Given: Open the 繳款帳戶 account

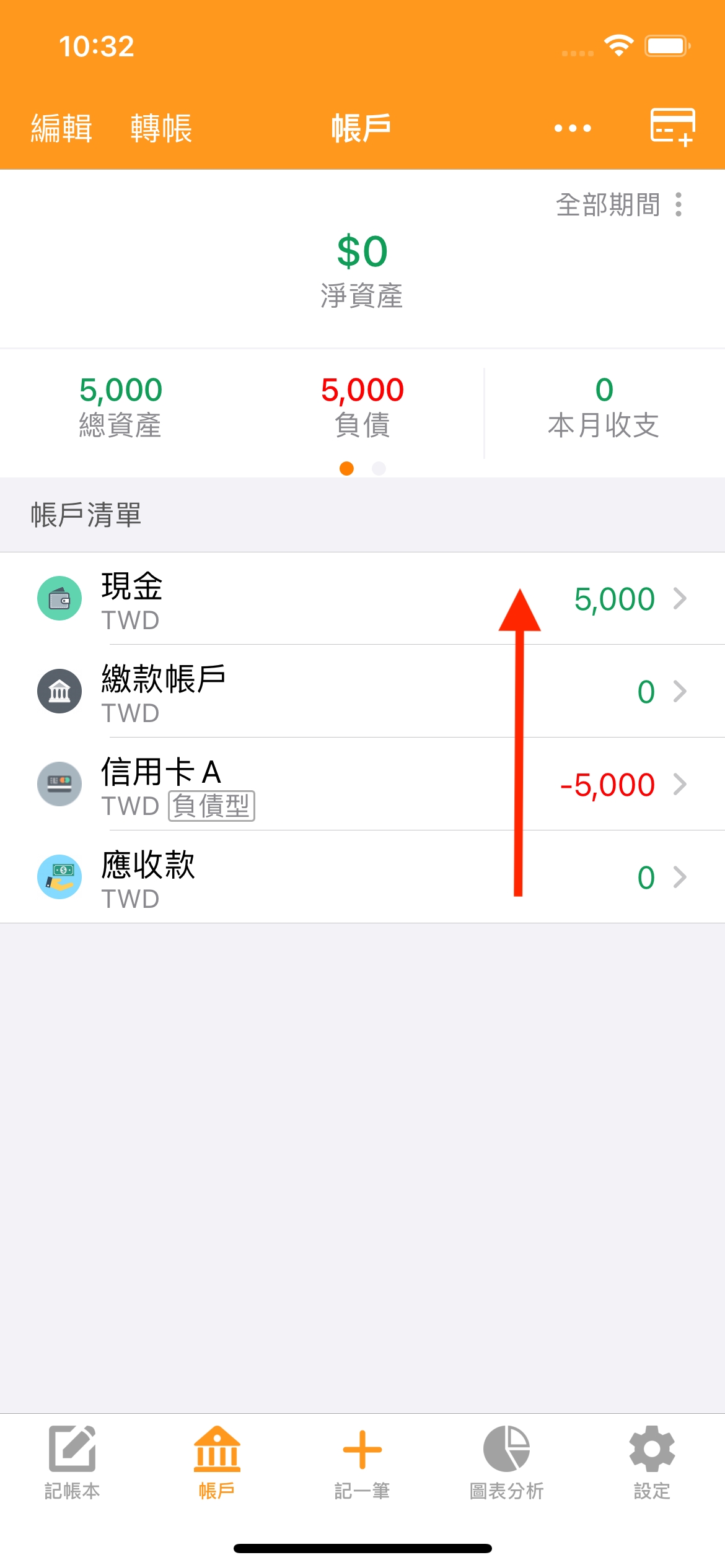Looking at the screenshot, I should coord(362,691).
